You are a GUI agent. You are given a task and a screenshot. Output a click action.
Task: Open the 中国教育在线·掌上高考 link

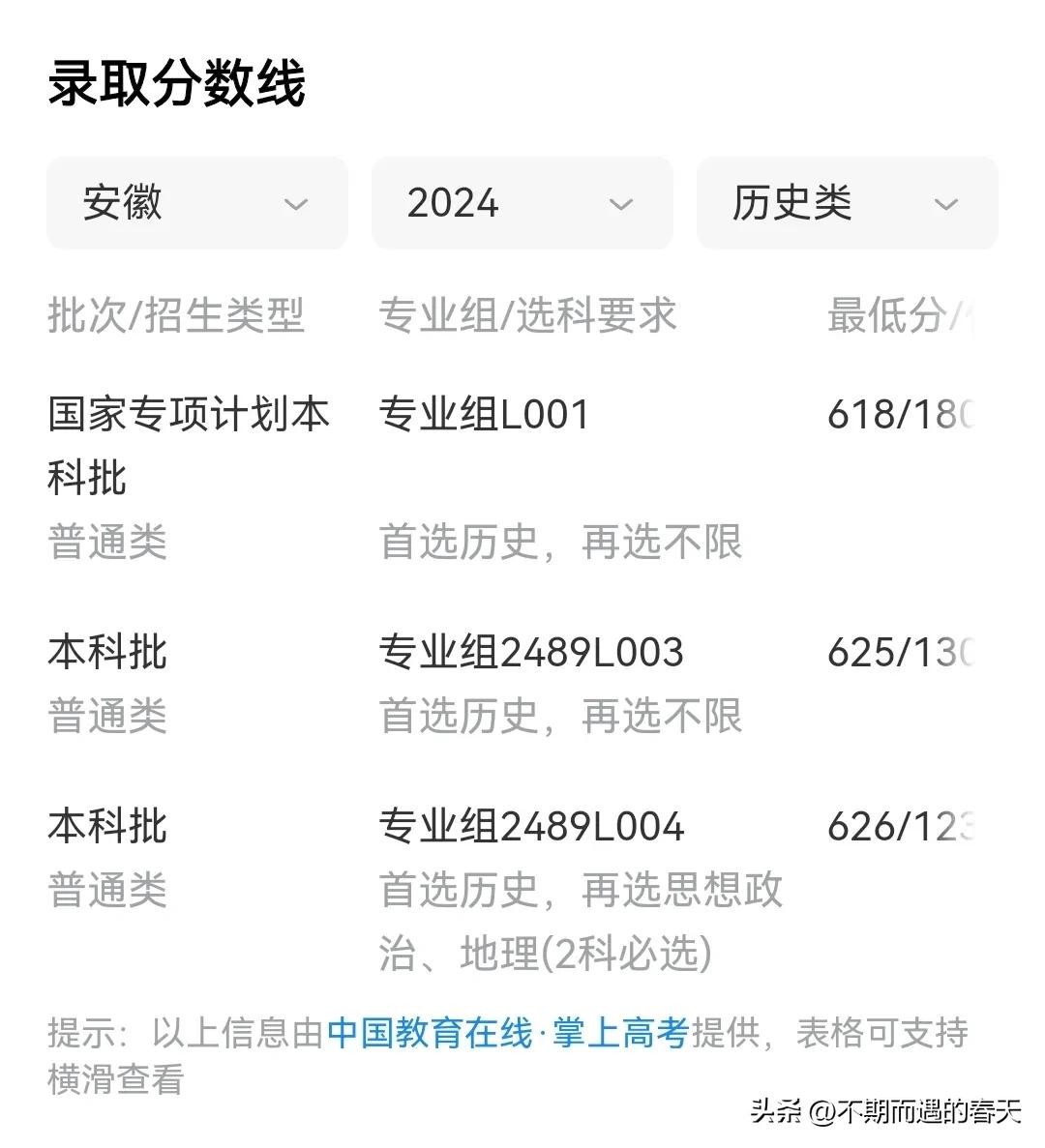tap(507, 1033)
